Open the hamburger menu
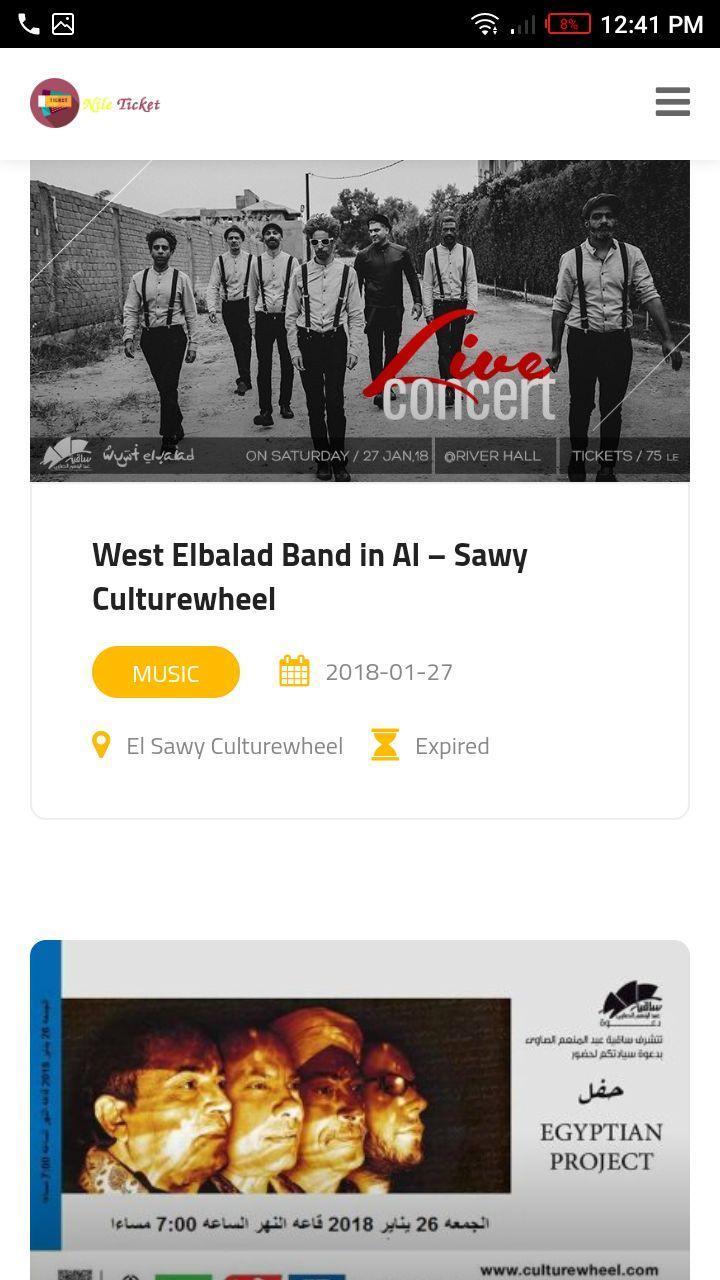This screenshot has width=720, height=1280. click(672, 102)
